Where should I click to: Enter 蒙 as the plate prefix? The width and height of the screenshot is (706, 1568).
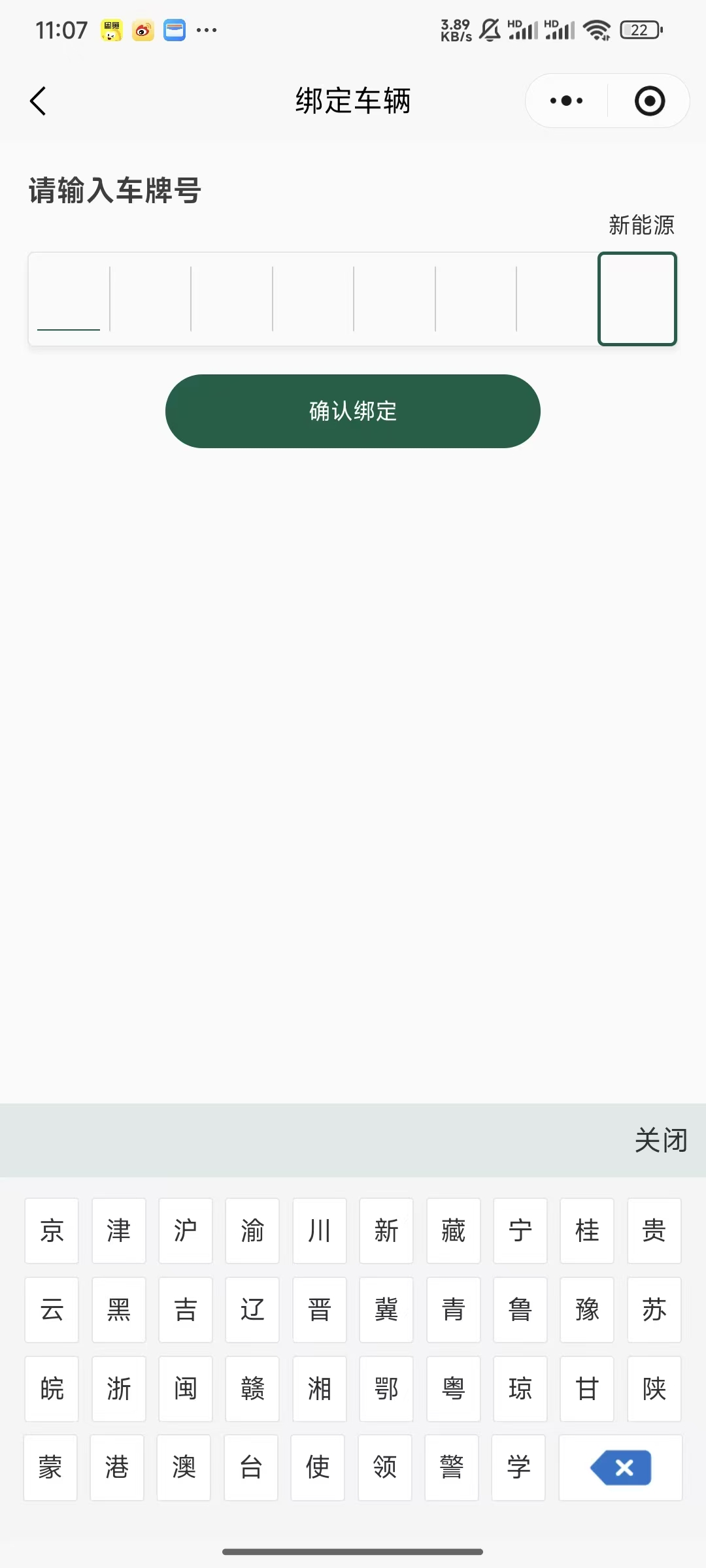click(x=50, y=1467)
